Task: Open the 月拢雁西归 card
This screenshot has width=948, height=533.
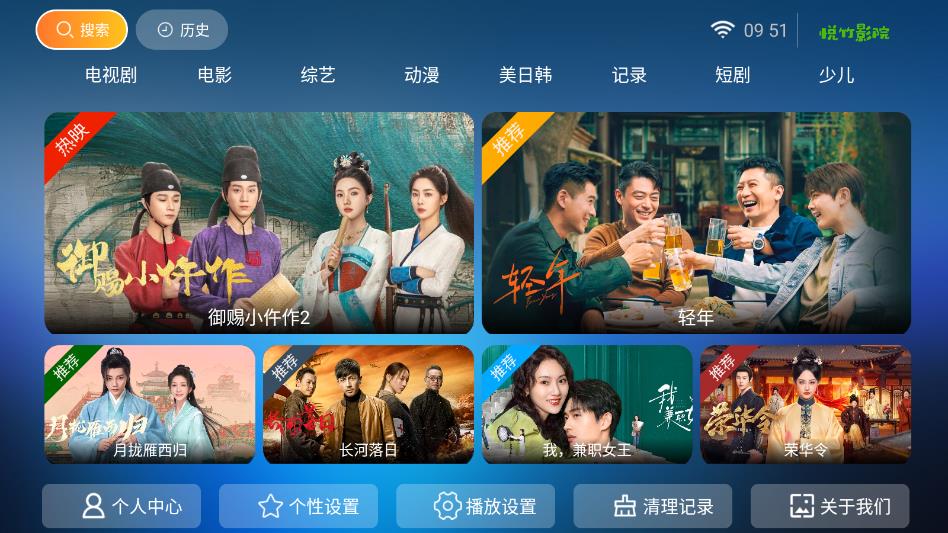Action: (150, 404)
